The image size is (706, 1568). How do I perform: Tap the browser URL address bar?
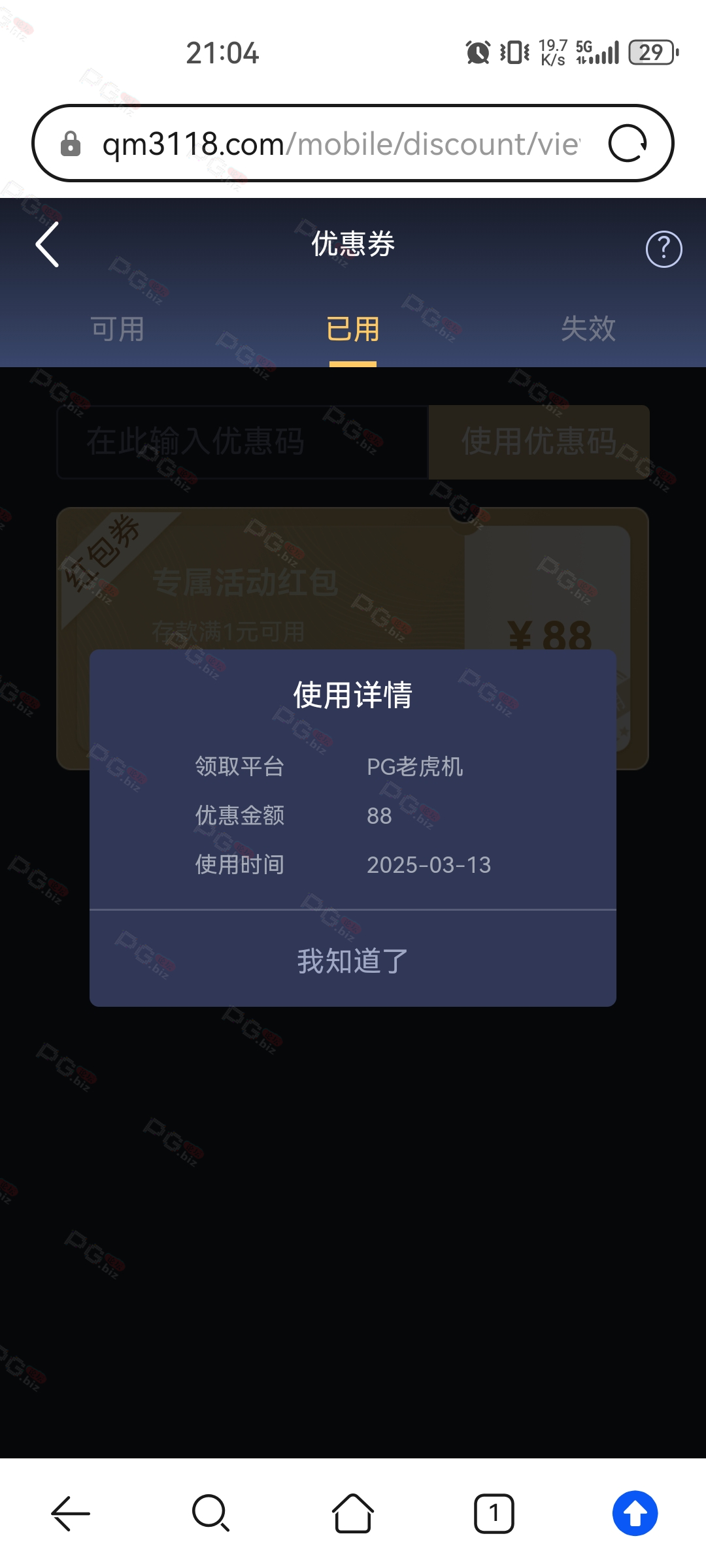click(x=340, y=144)
